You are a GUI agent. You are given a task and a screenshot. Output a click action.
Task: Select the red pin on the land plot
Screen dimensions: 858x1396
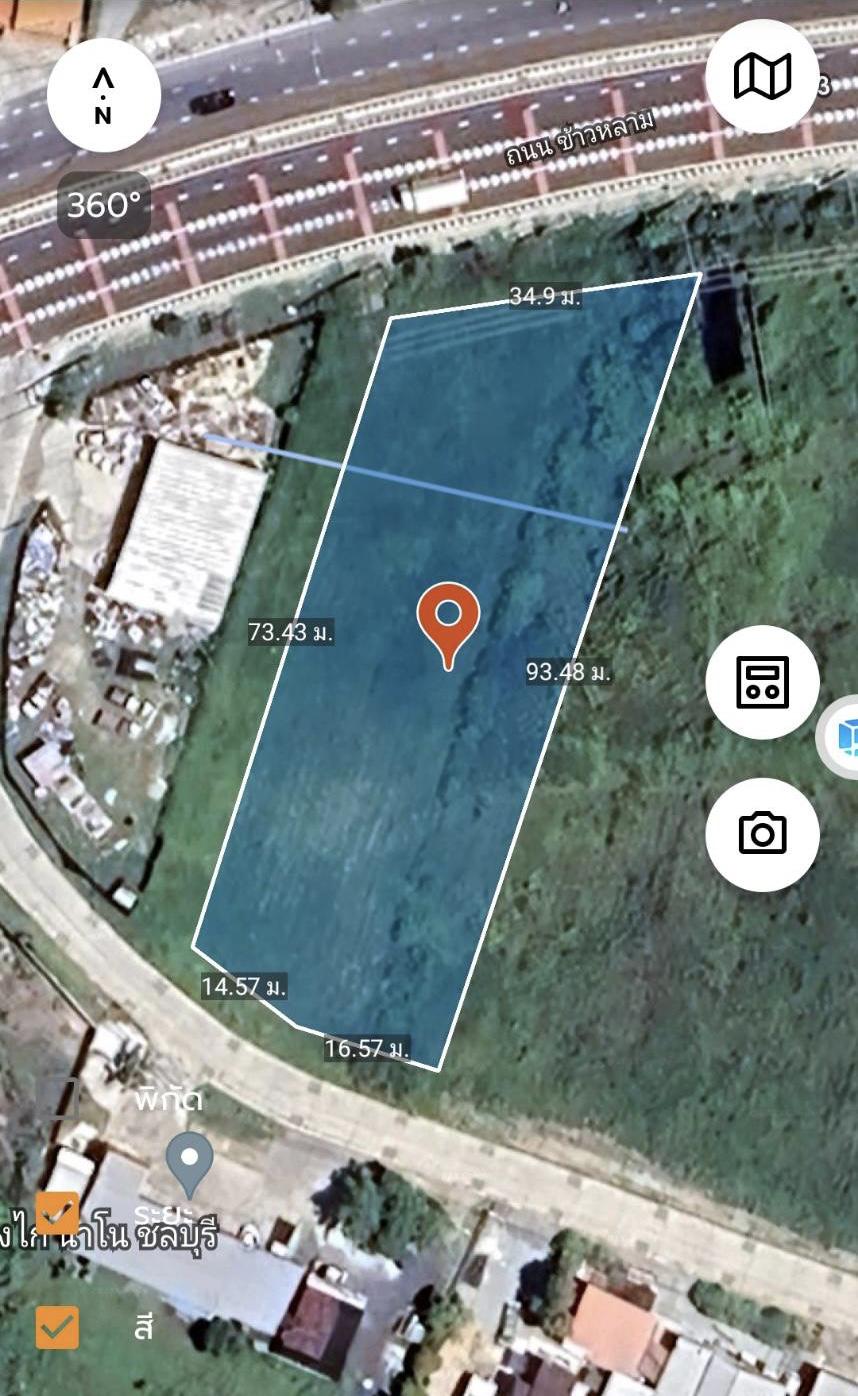click(x=448, y=625)
